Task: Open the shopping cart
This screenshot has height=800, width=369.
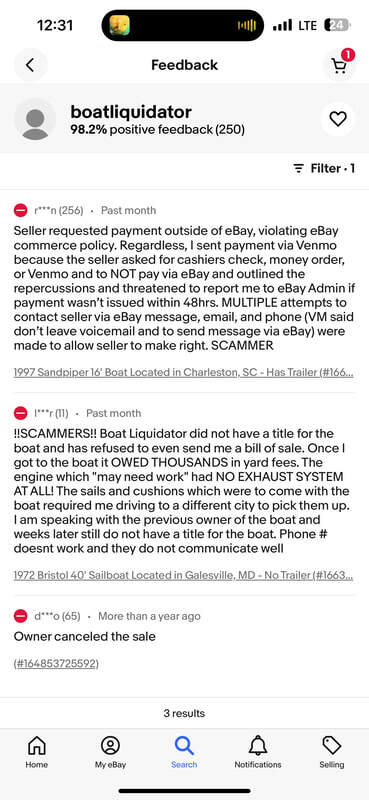Action: [x=339, y=65]
